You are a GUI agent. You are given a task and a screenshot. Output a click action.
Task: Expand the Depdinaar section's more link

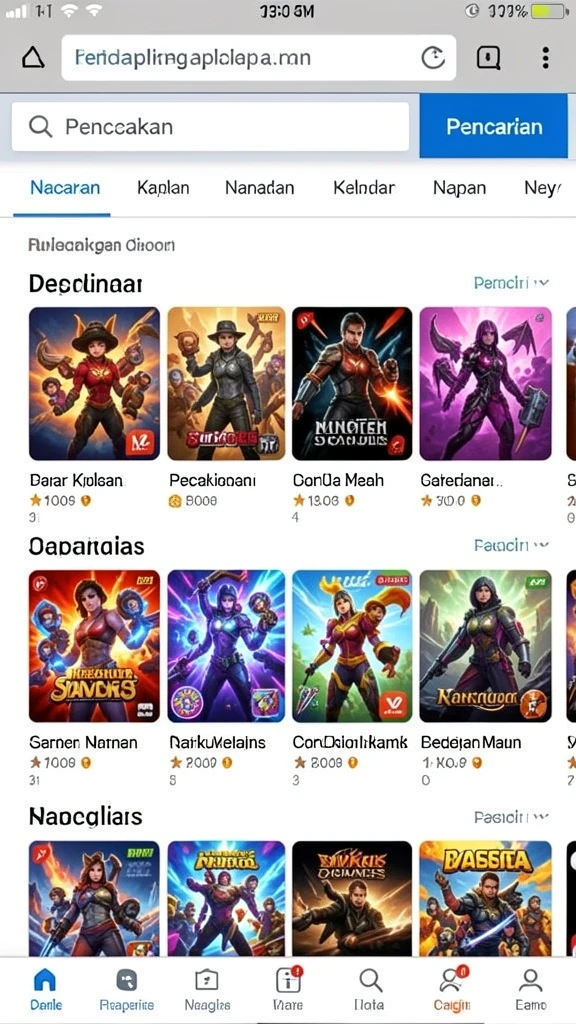coord(511,283)
